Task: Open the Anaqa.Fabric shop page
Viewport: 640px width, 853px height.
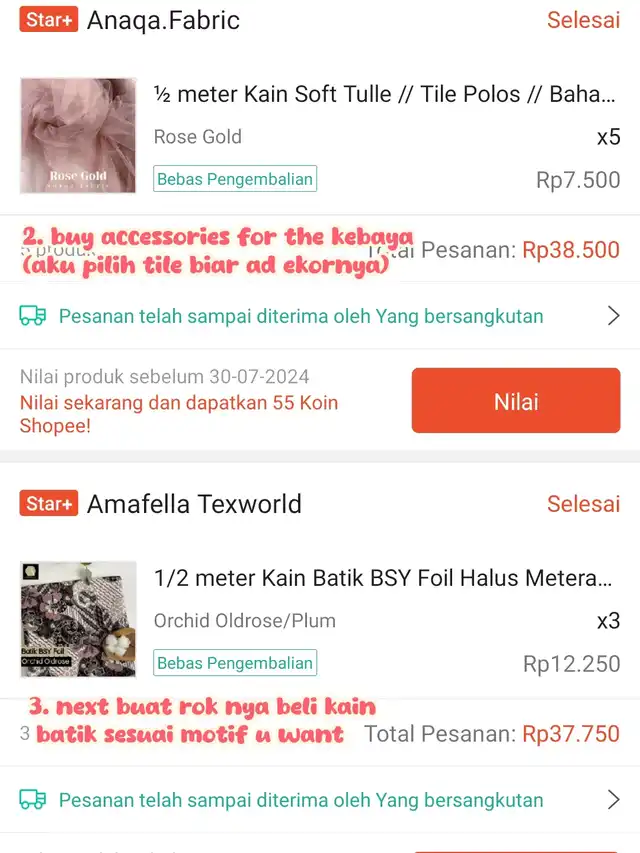Action: click(x=163, y=20)
